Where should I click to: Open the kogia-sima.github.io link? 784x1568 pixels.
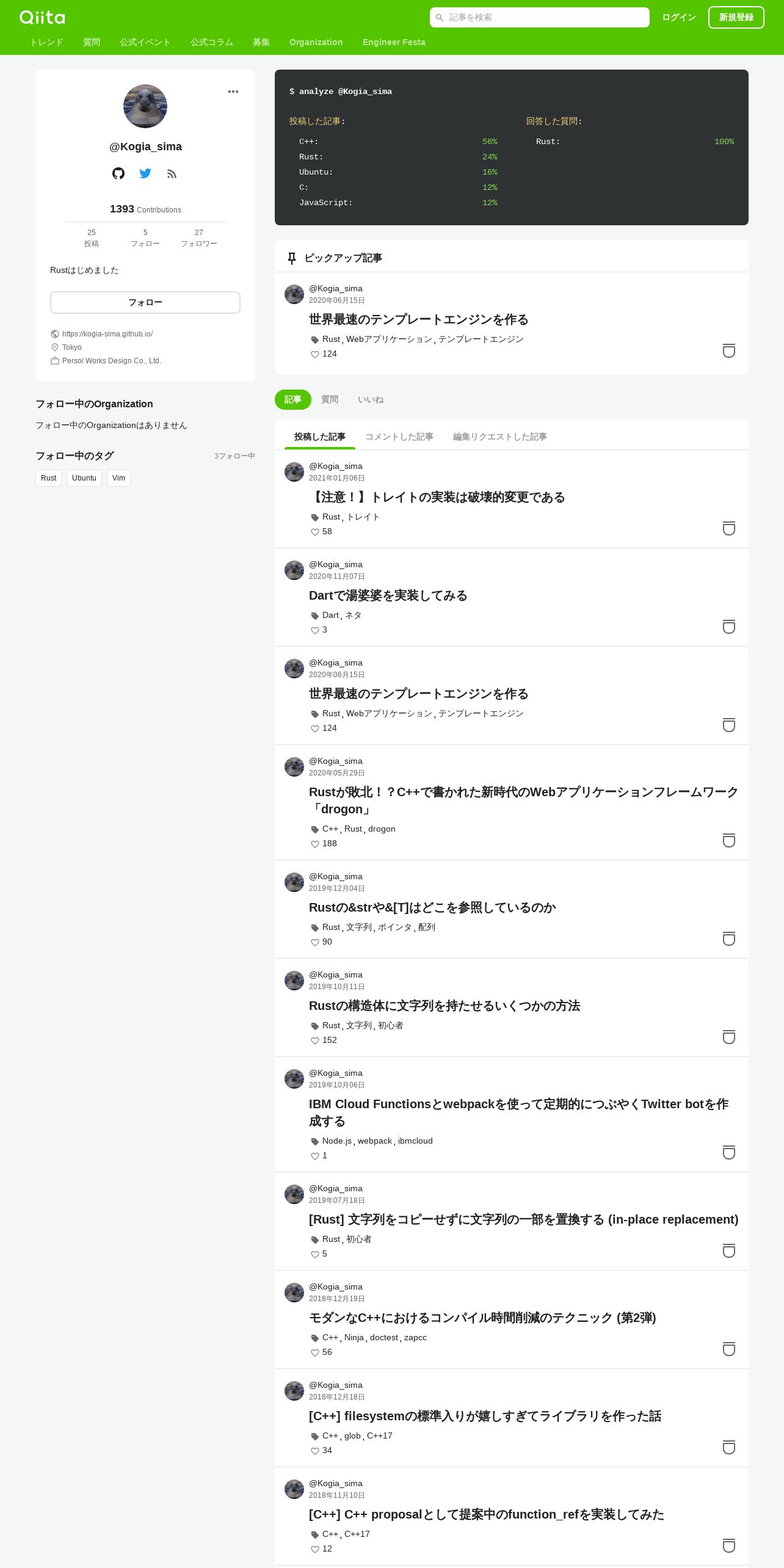107,334
